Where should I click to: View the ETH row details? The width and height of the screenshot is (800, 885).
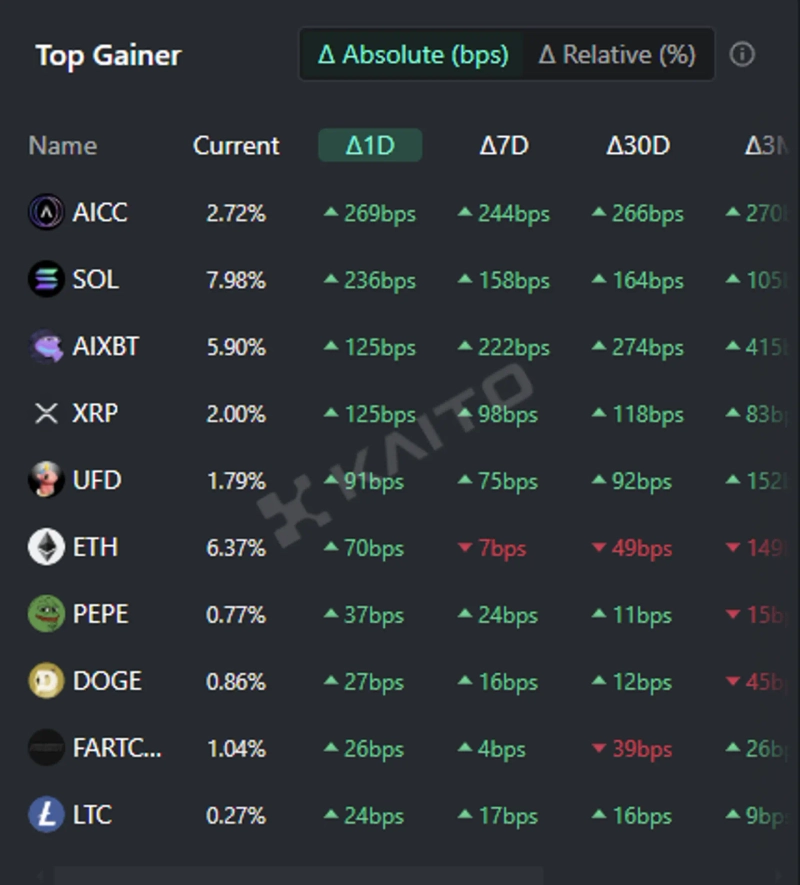click(x=95, y=547)
